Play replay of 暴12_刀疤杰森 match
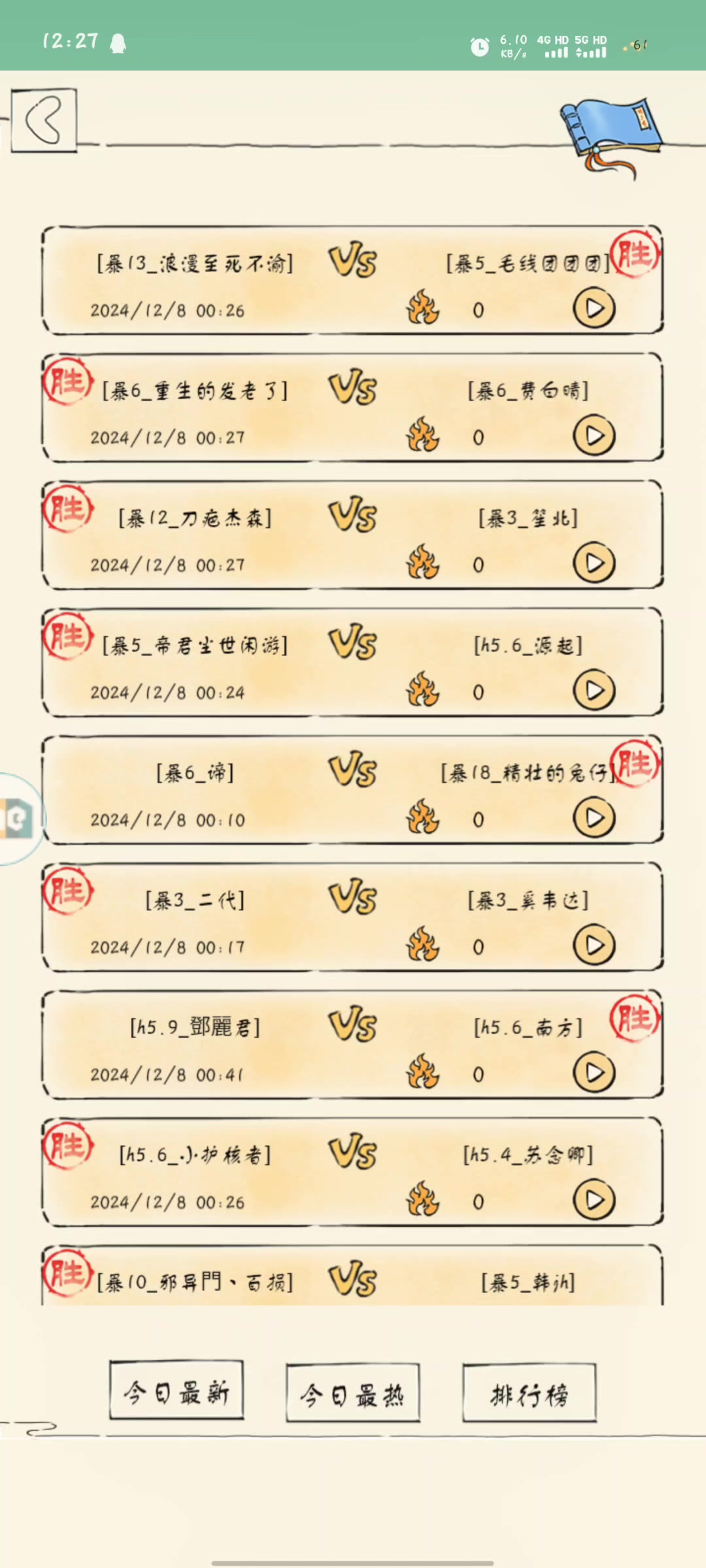 click(594, 563)
